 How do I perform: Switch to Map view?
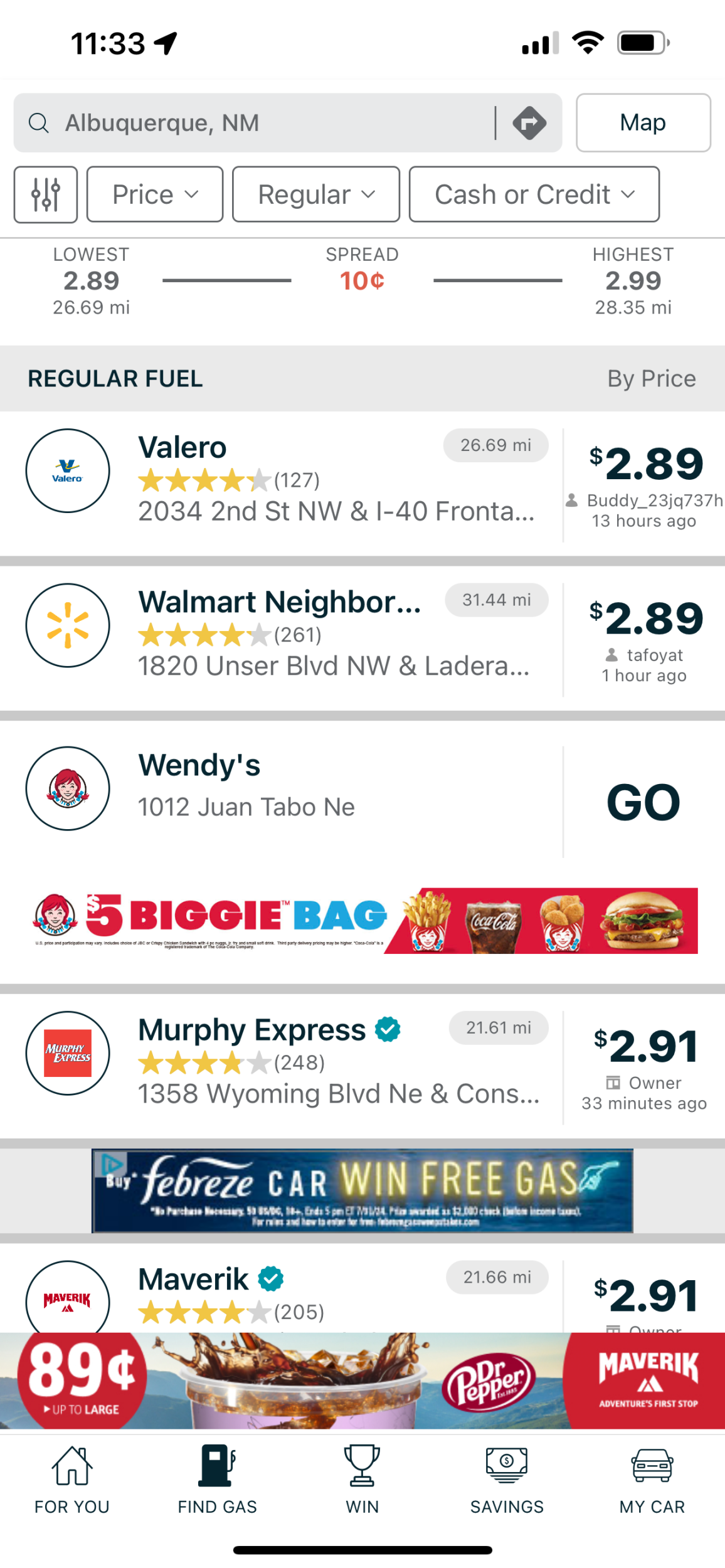tap(643, 123)
